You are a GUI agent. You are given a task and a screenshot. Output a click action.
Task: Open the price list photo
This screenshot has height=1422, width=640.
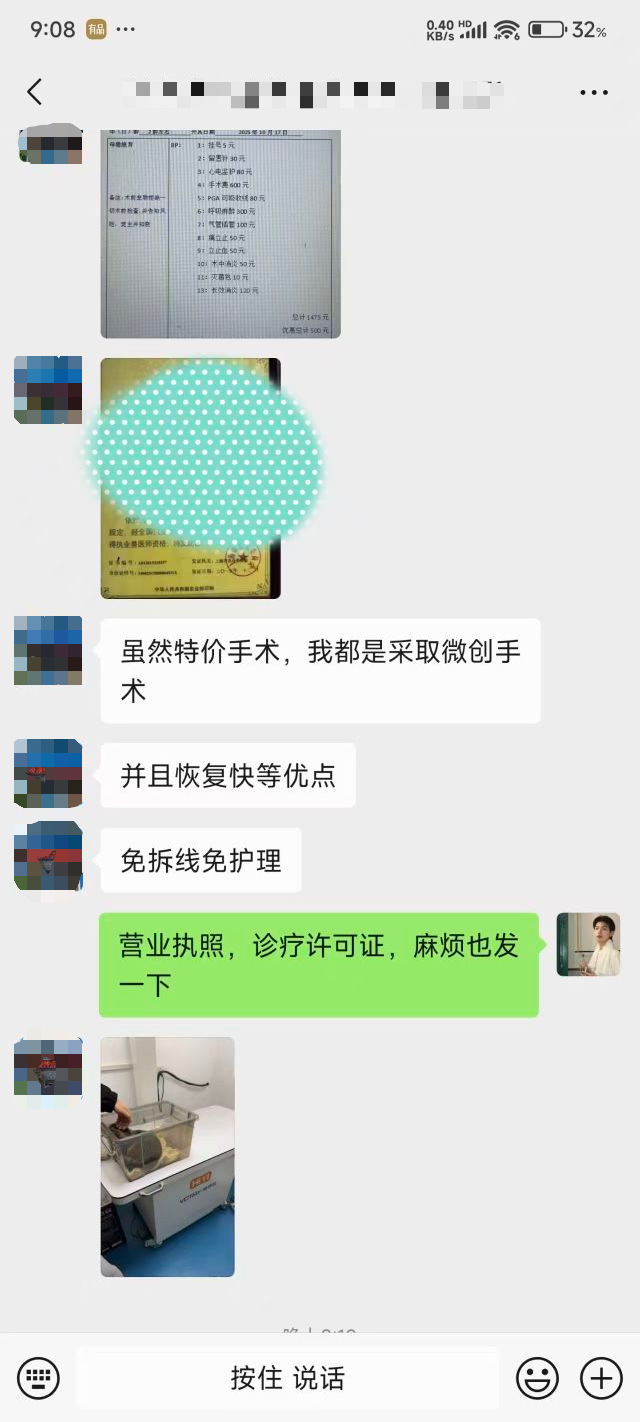(220, 232)
